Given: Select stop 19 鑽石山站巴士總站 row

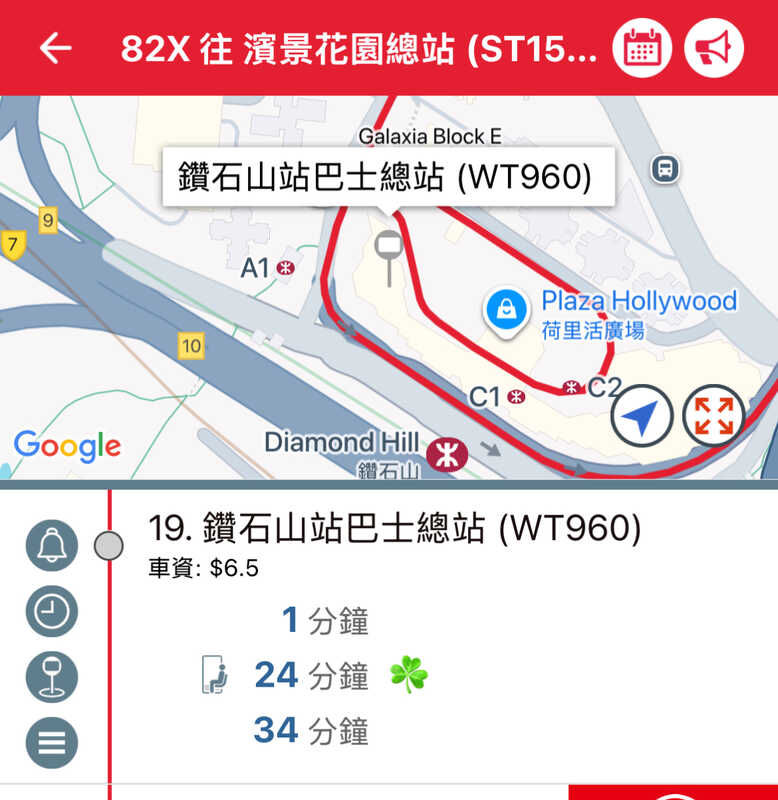Looking at the screenshot, I should pyautogui.click(x=395, y=529).
